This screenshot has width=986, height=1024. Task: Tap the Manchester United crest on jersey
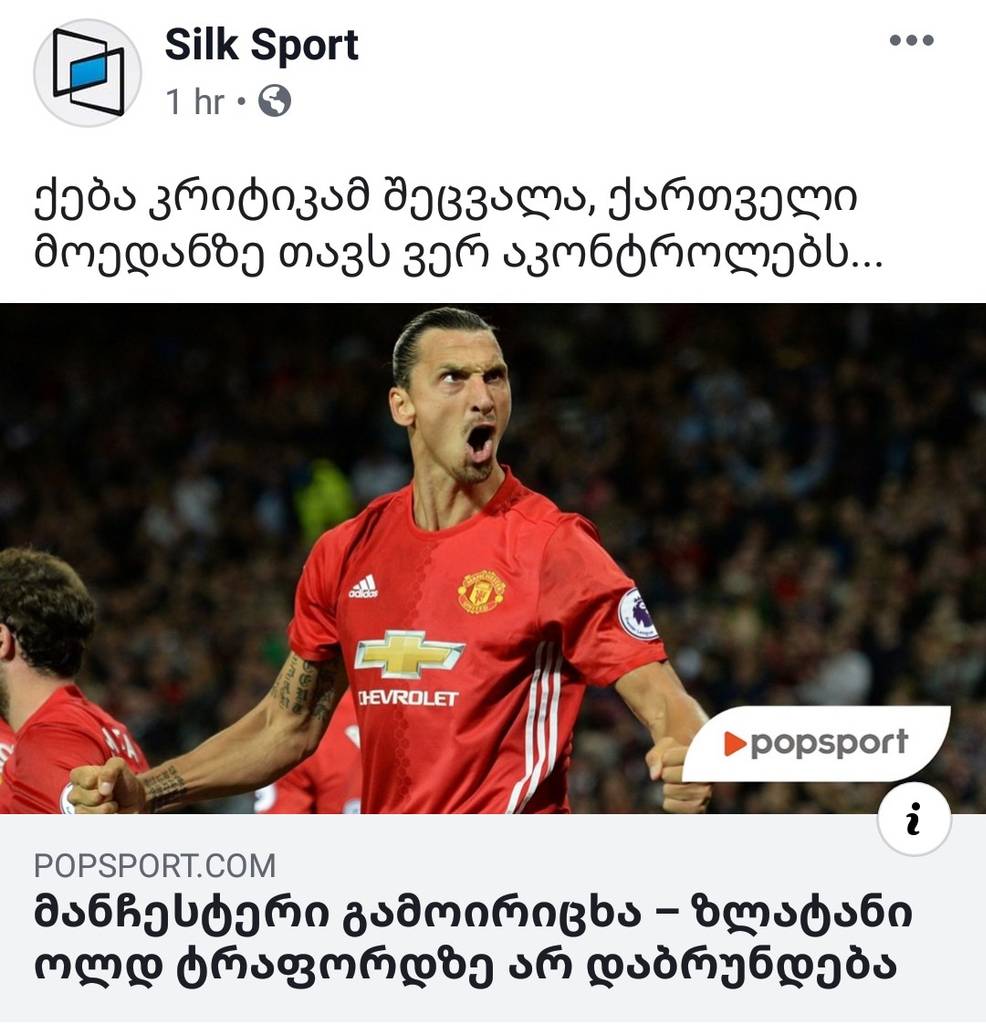(481, 592)
